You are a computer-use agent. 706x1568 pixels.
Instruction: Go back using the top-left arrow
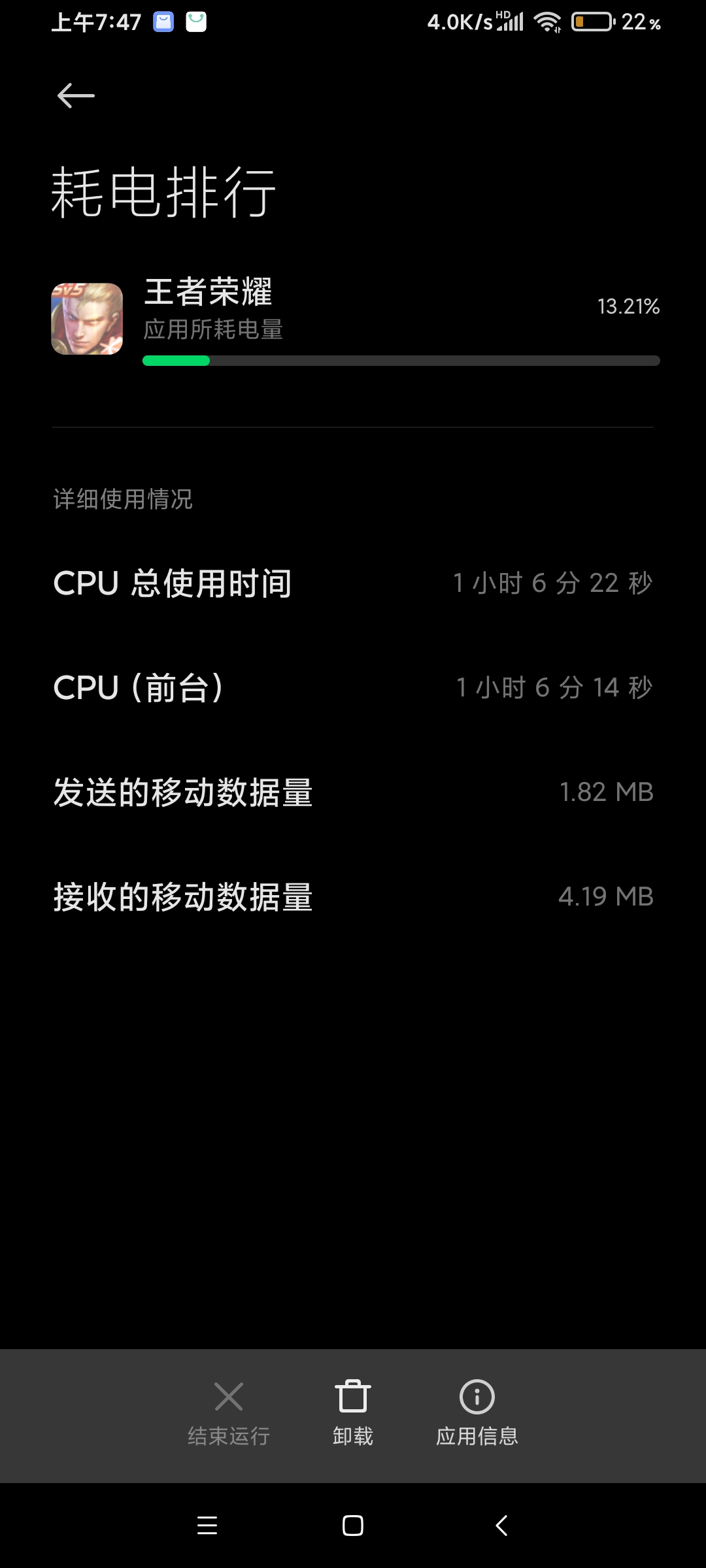(x=76, y=96)
